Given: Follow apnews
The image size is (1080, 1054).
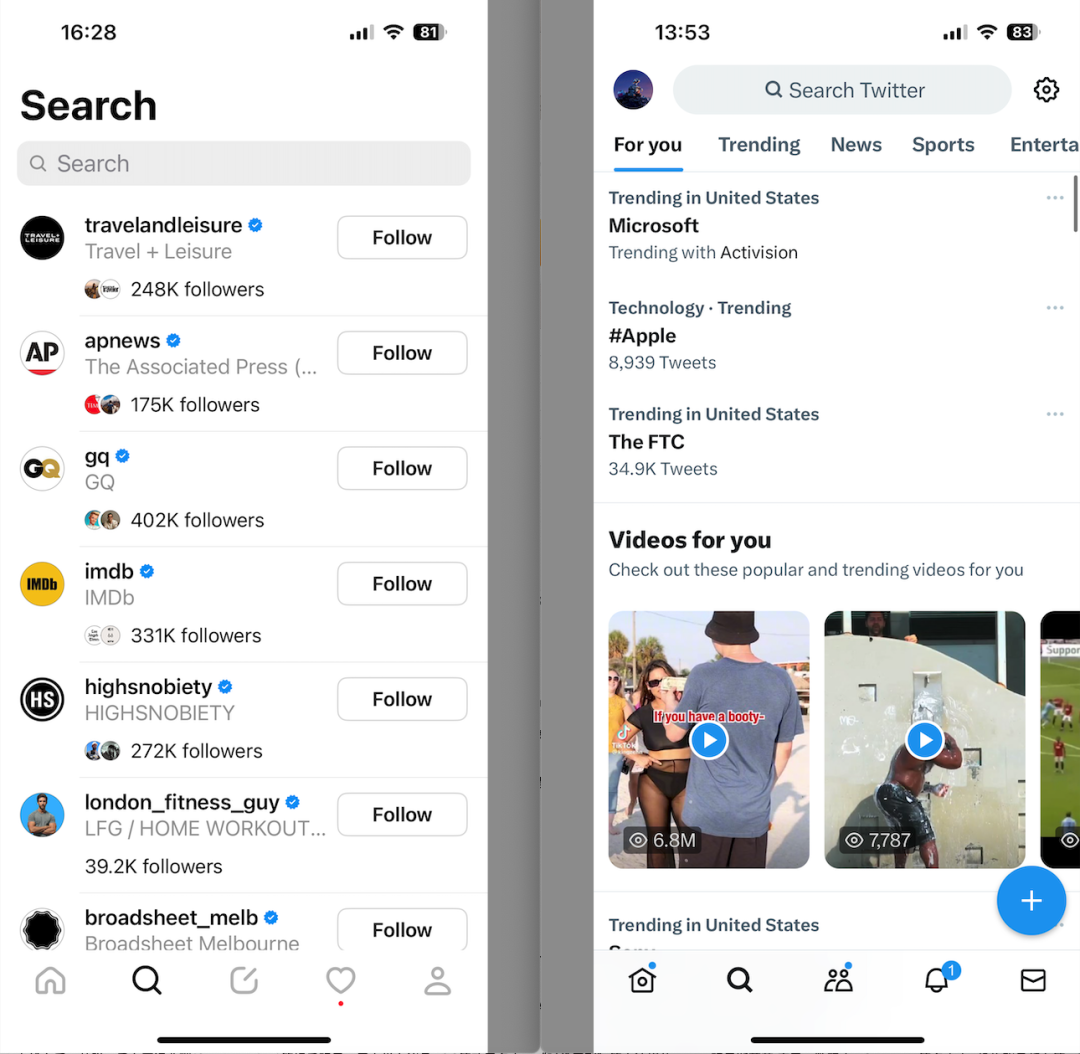Looking at the screenshot, I should (402, 353).
